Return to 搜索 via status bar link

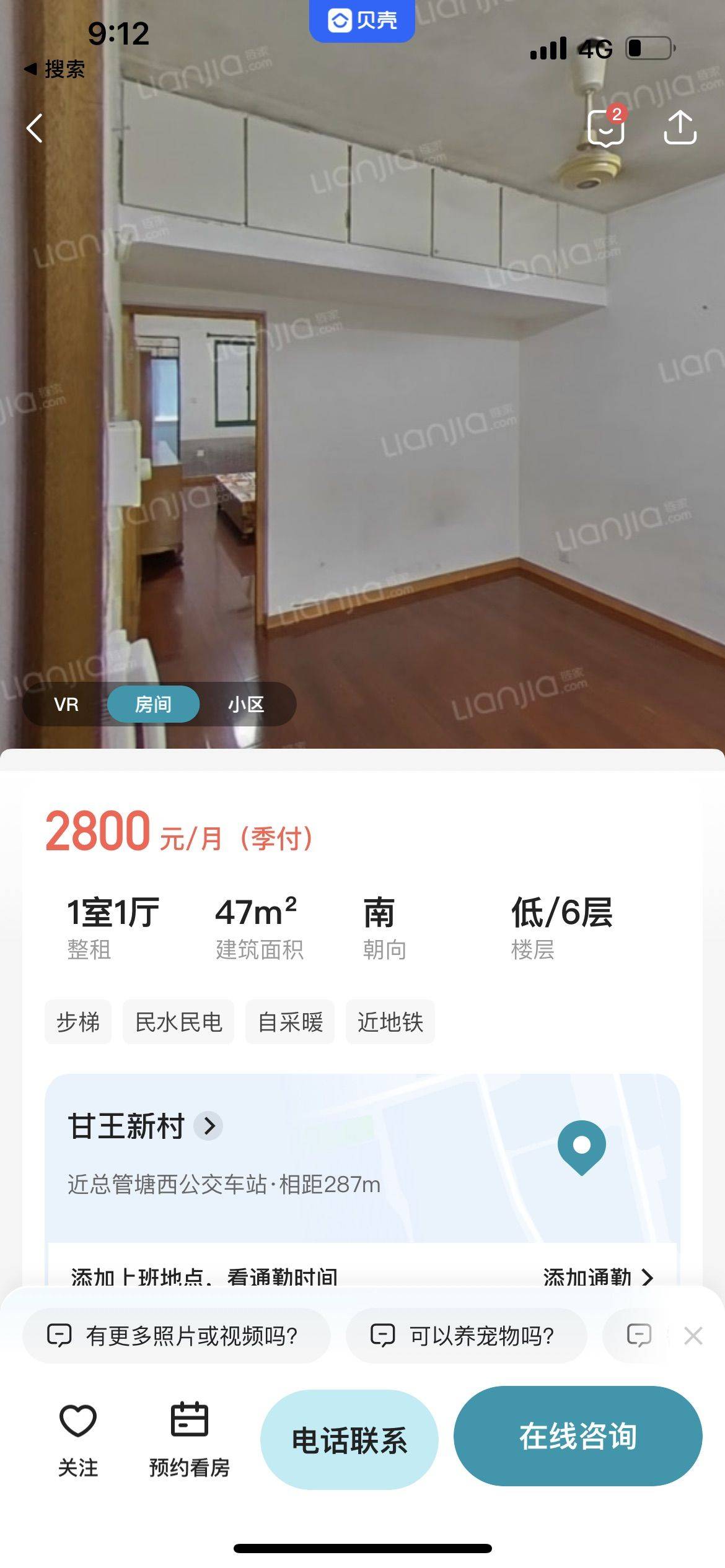pos(55,69)
